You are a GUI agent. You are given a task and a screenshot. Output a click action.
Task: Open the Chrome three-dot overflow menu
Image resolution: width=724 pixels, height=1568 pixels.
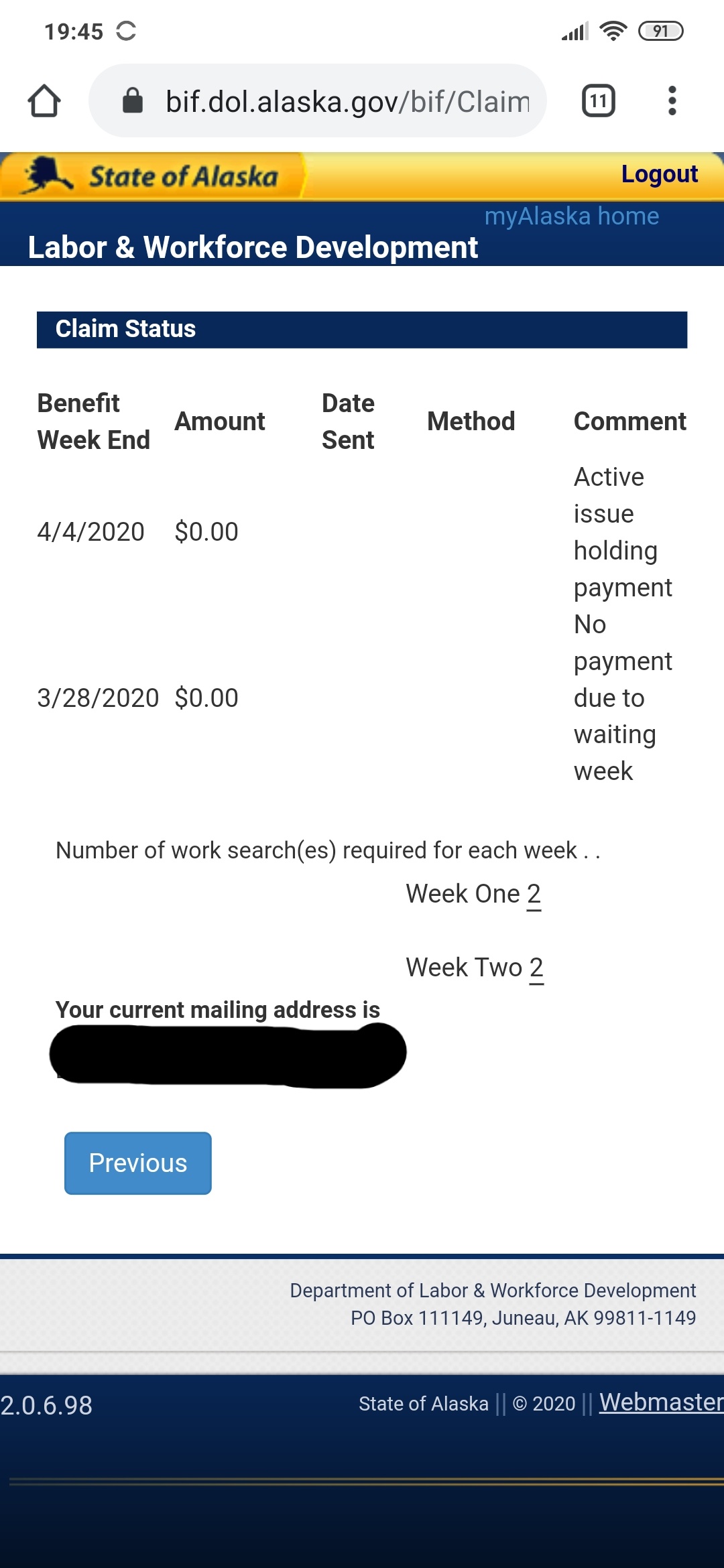tap(672, 101)
